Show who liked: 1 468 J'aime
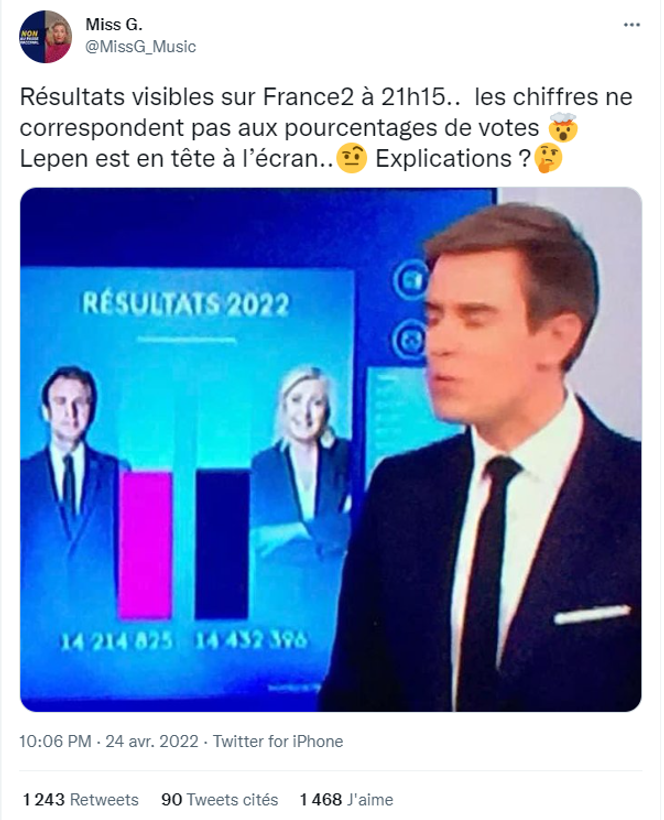The width and height of the screenshot is (664, 820). pyautogui.click(x=346, y=800)
